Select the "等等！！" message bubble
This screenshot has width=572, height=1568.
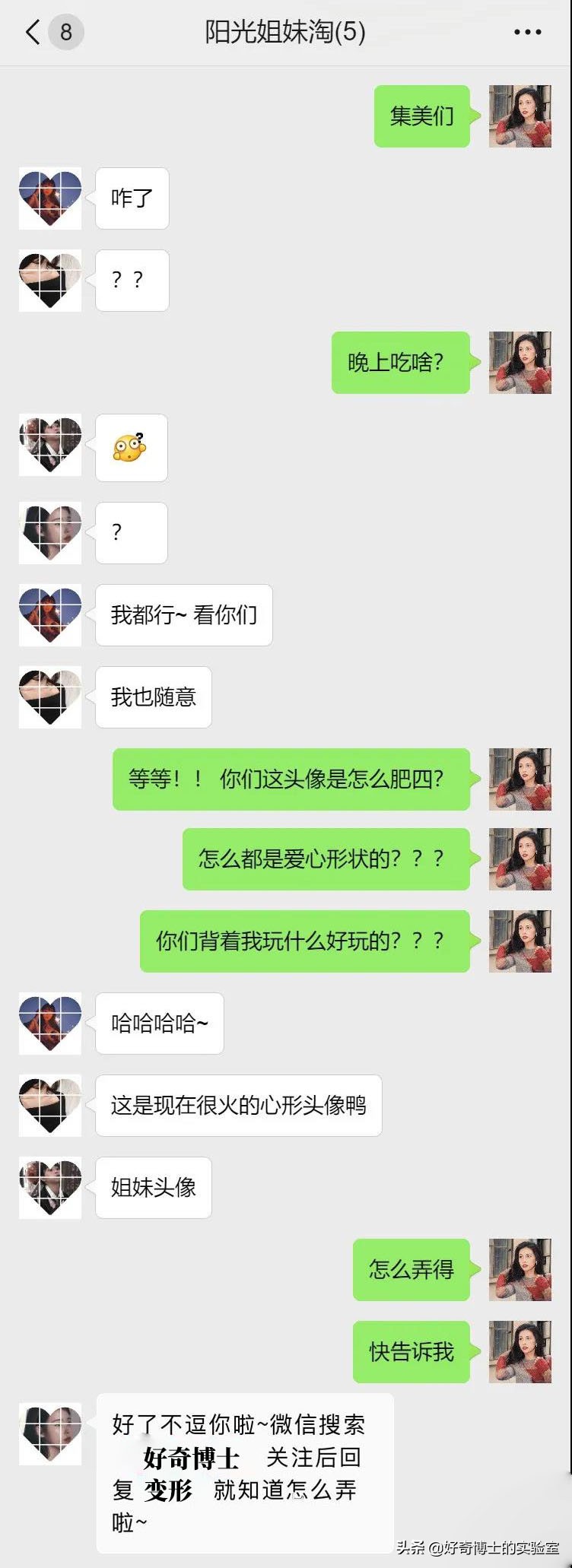click(293, 779)
